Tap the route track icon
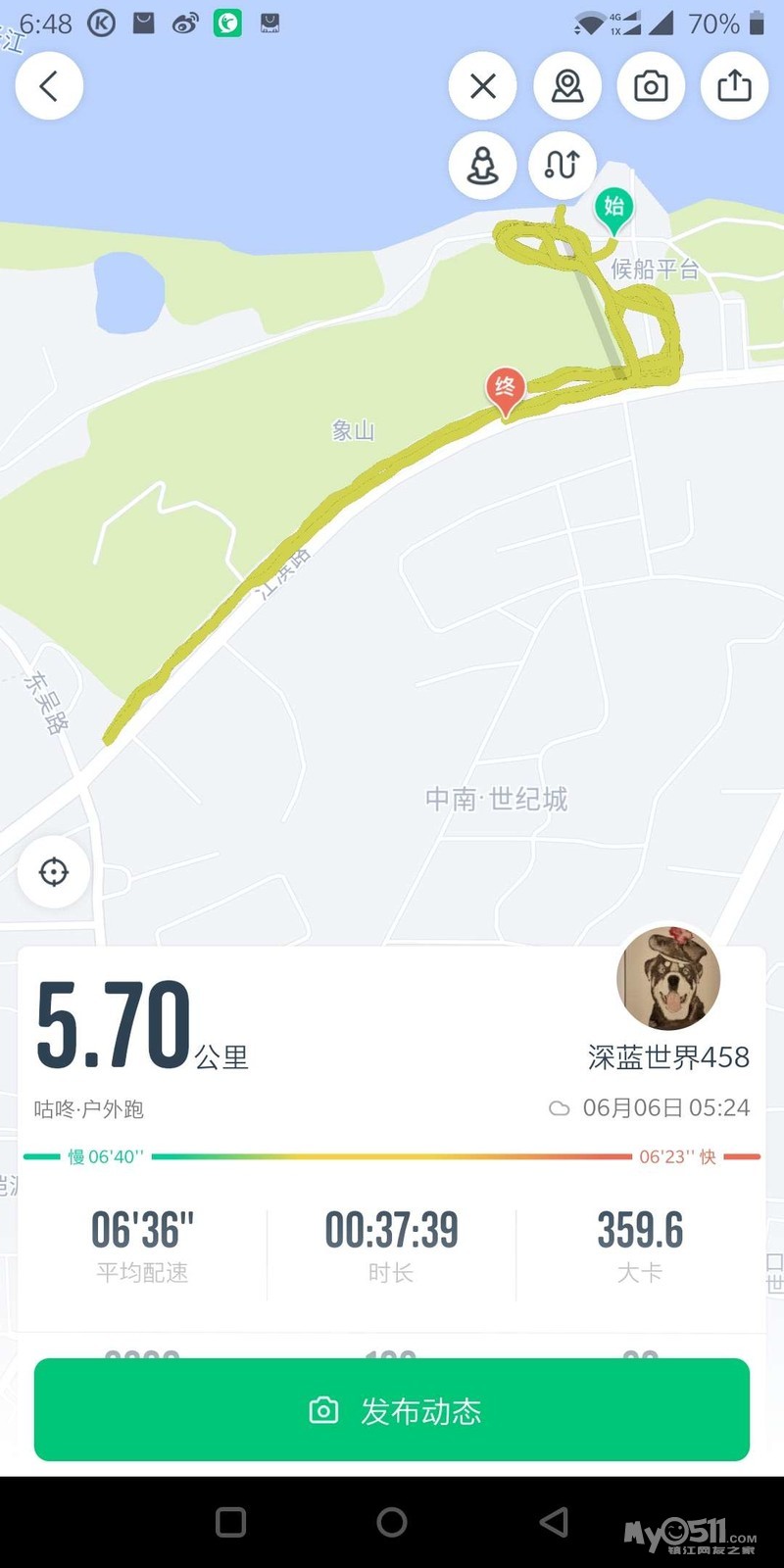Image resolution: width=784 pixels, height=1568 pixels. click(563, 165)
